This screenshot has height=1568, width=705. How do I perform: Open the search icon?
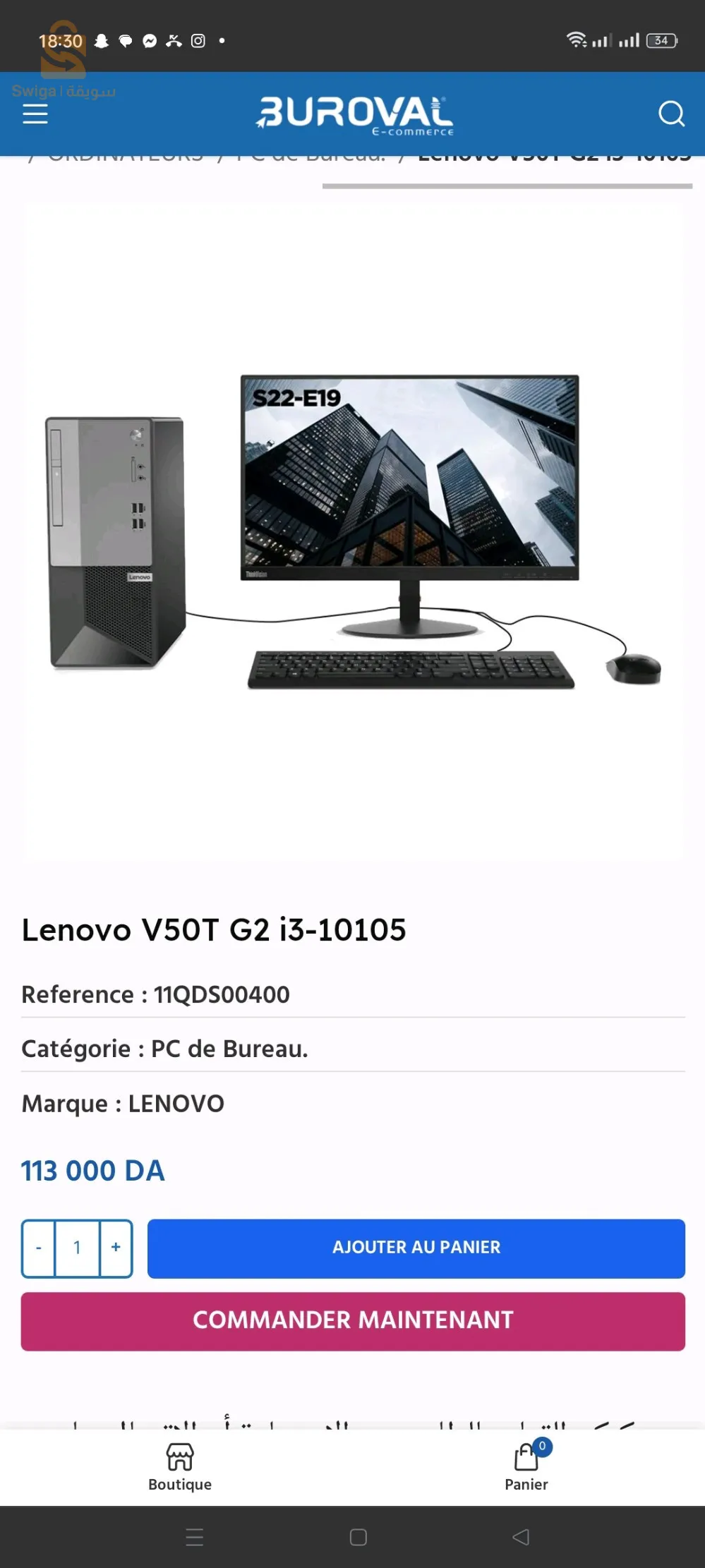670,114
